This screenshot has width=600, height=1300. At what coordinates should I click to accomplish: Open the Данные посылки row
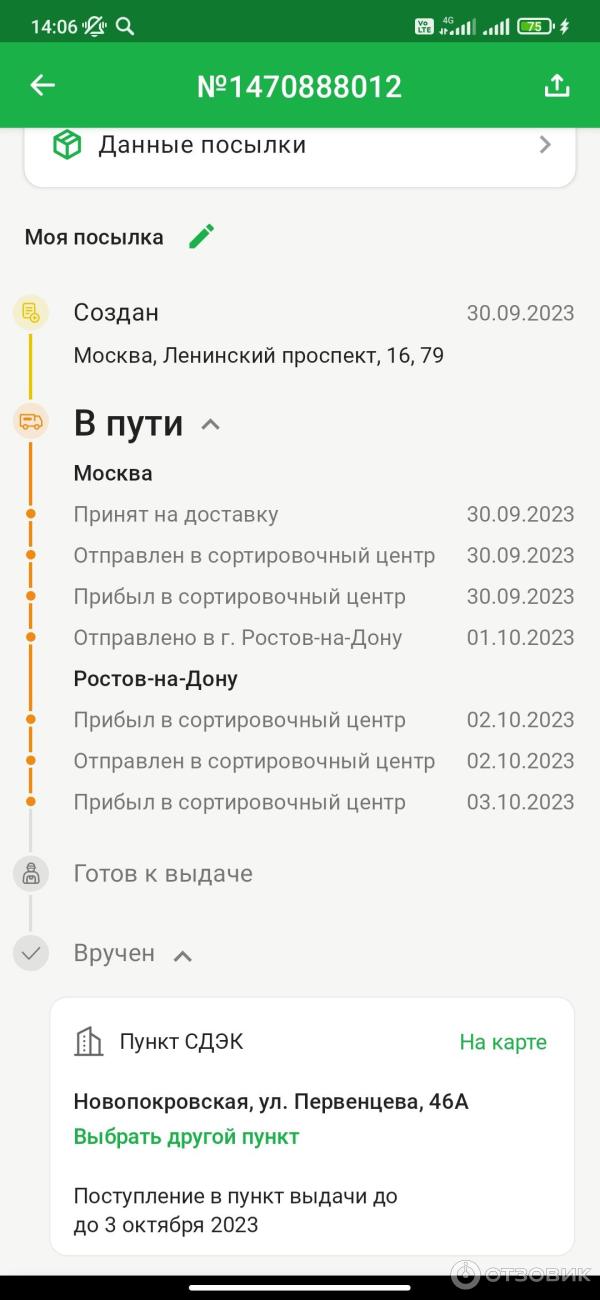click(x=300, y=146)
